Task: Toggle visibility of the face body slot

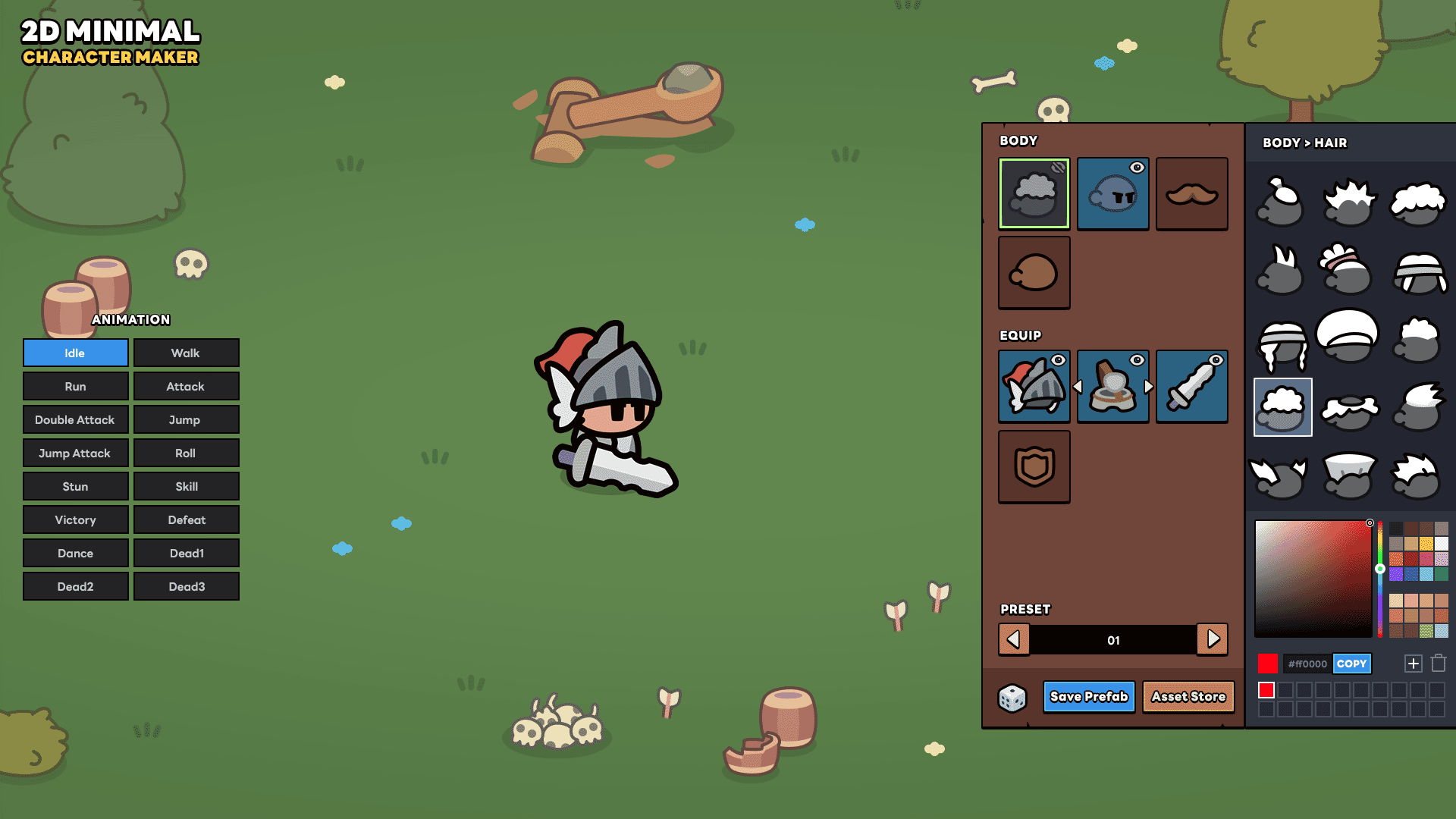Action: click(x=1137, y=168)
